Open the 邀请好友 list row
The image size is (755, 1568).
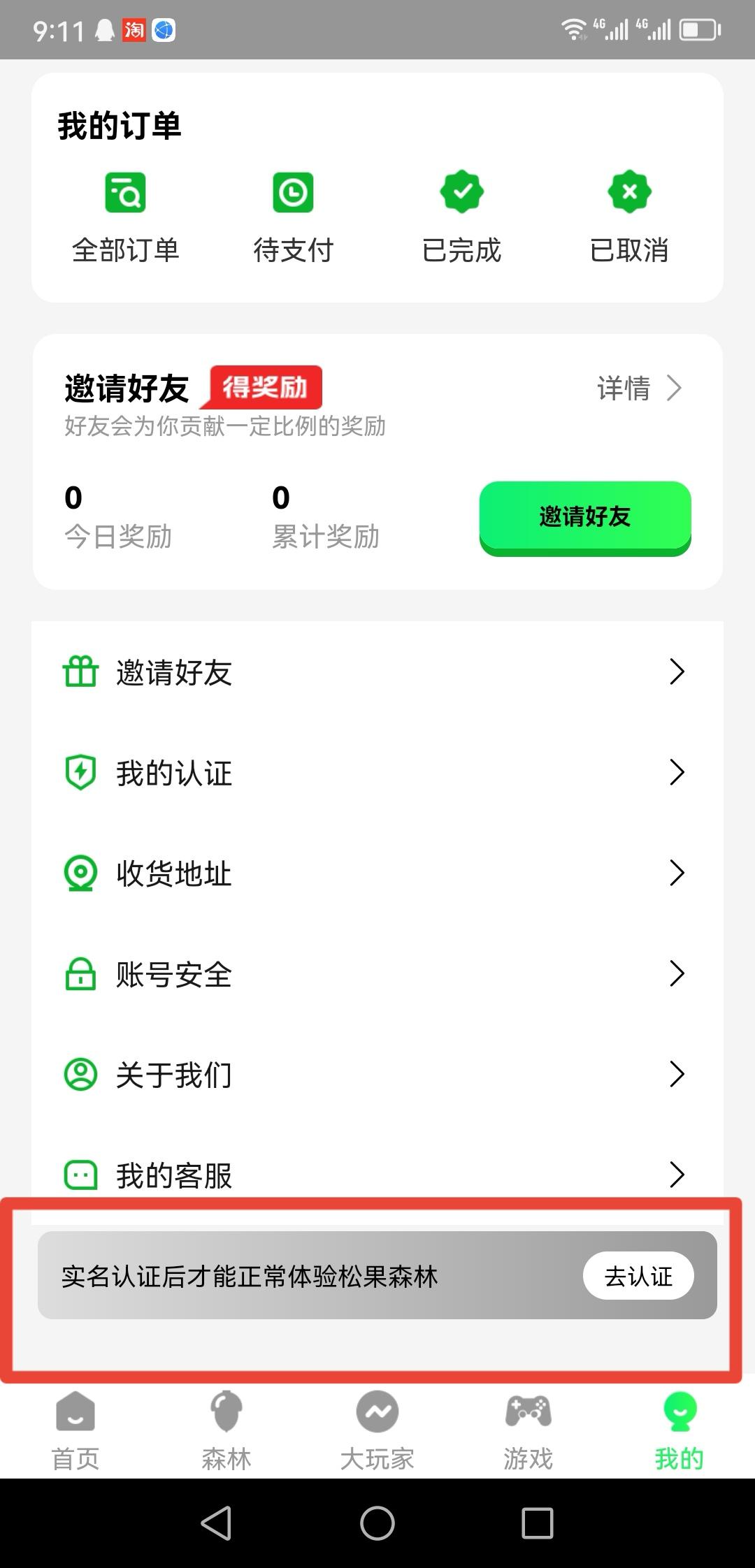point(377,672)
